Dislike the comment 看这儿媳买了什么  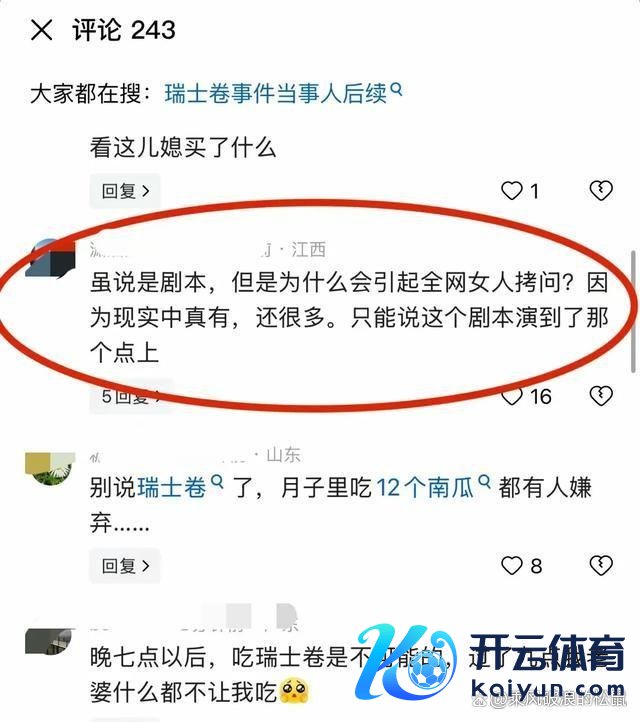(600, 190)
